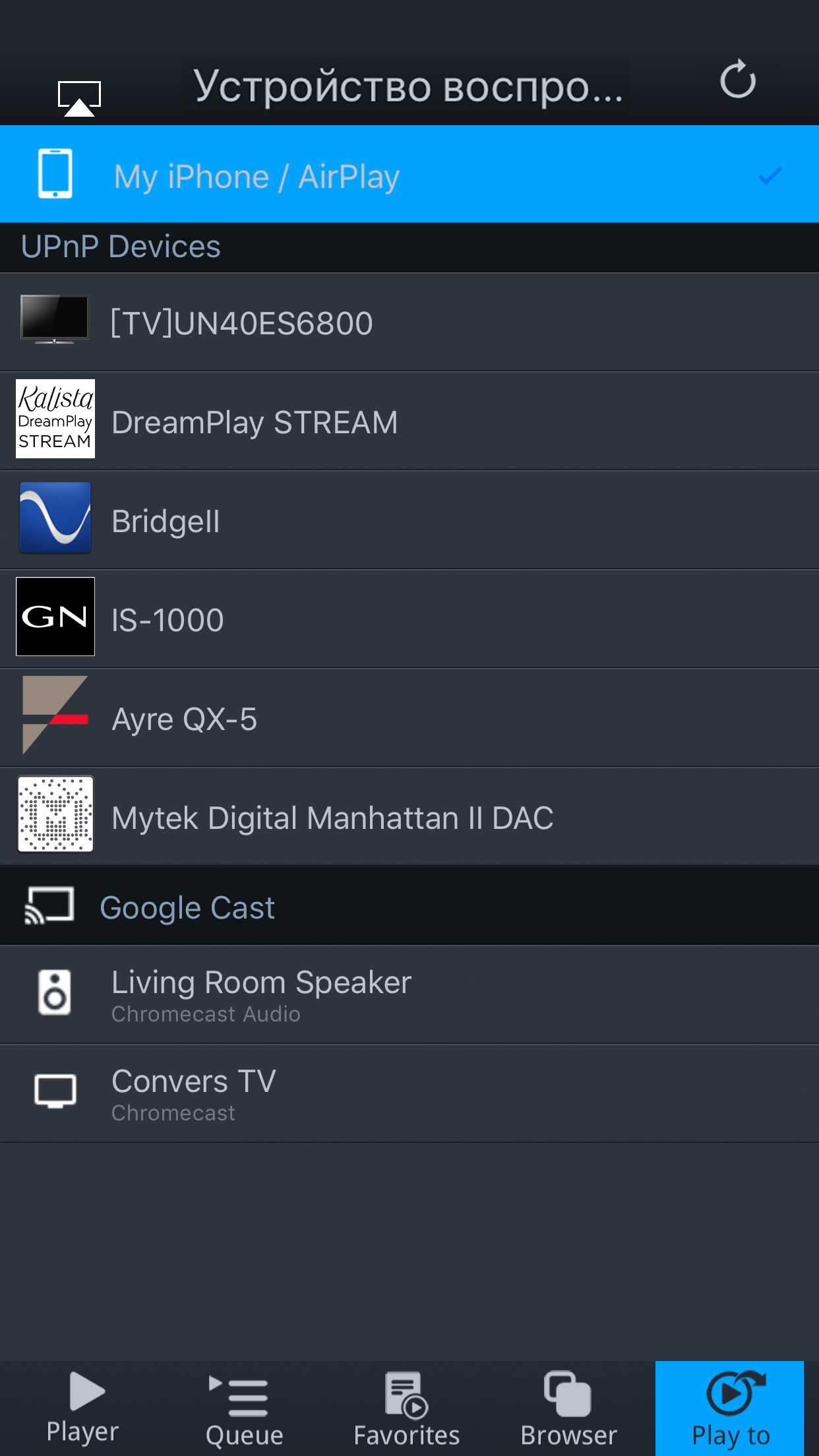Select My iPhone / AirPlay device
The width and height of the screenshot is (819, 1456).
tap(409, 175)
